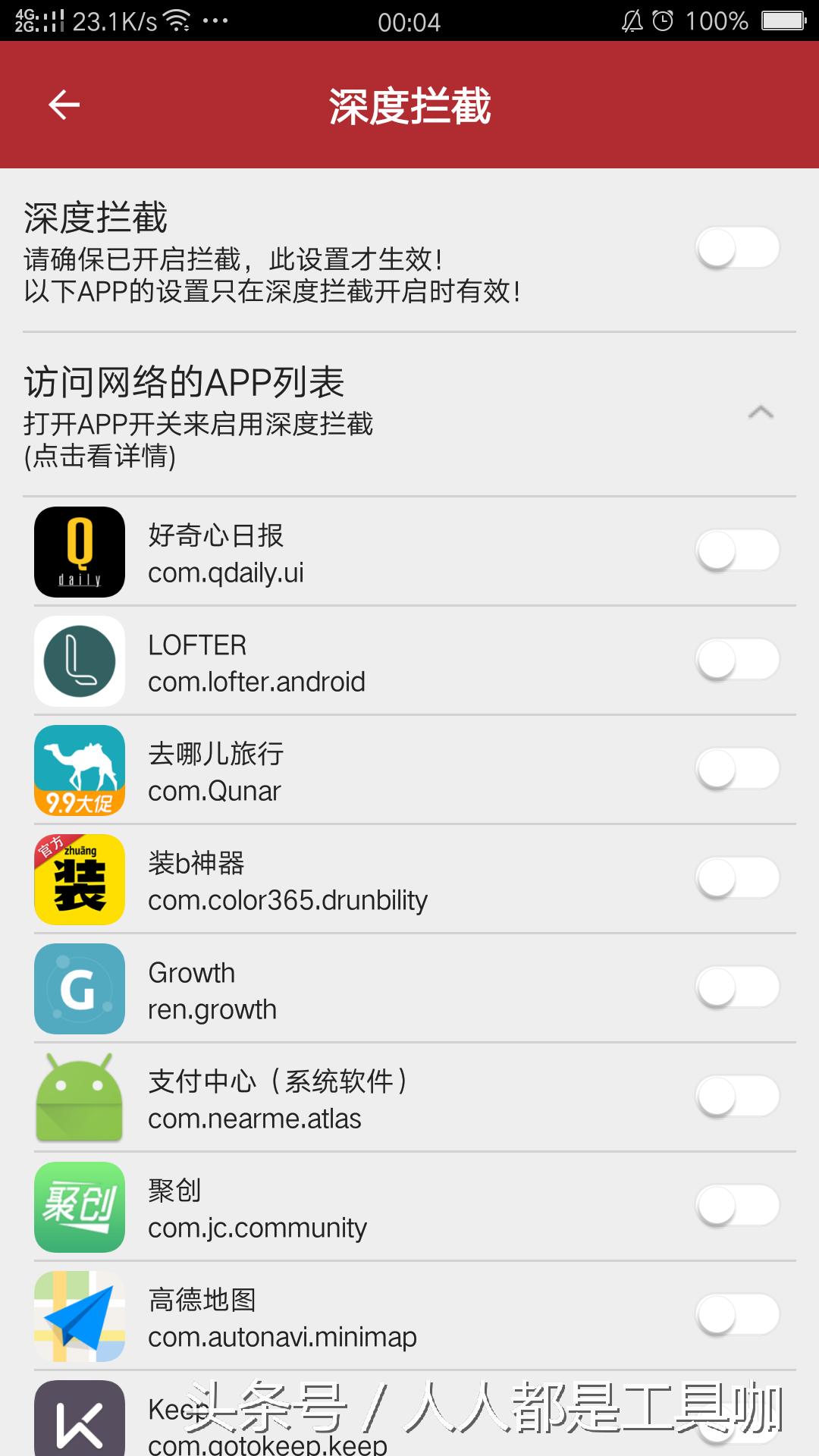The height and width of the screenshot is (1456, 819).
Task: Click the 好奇心日报 app icon
Action: pos(79,552)
